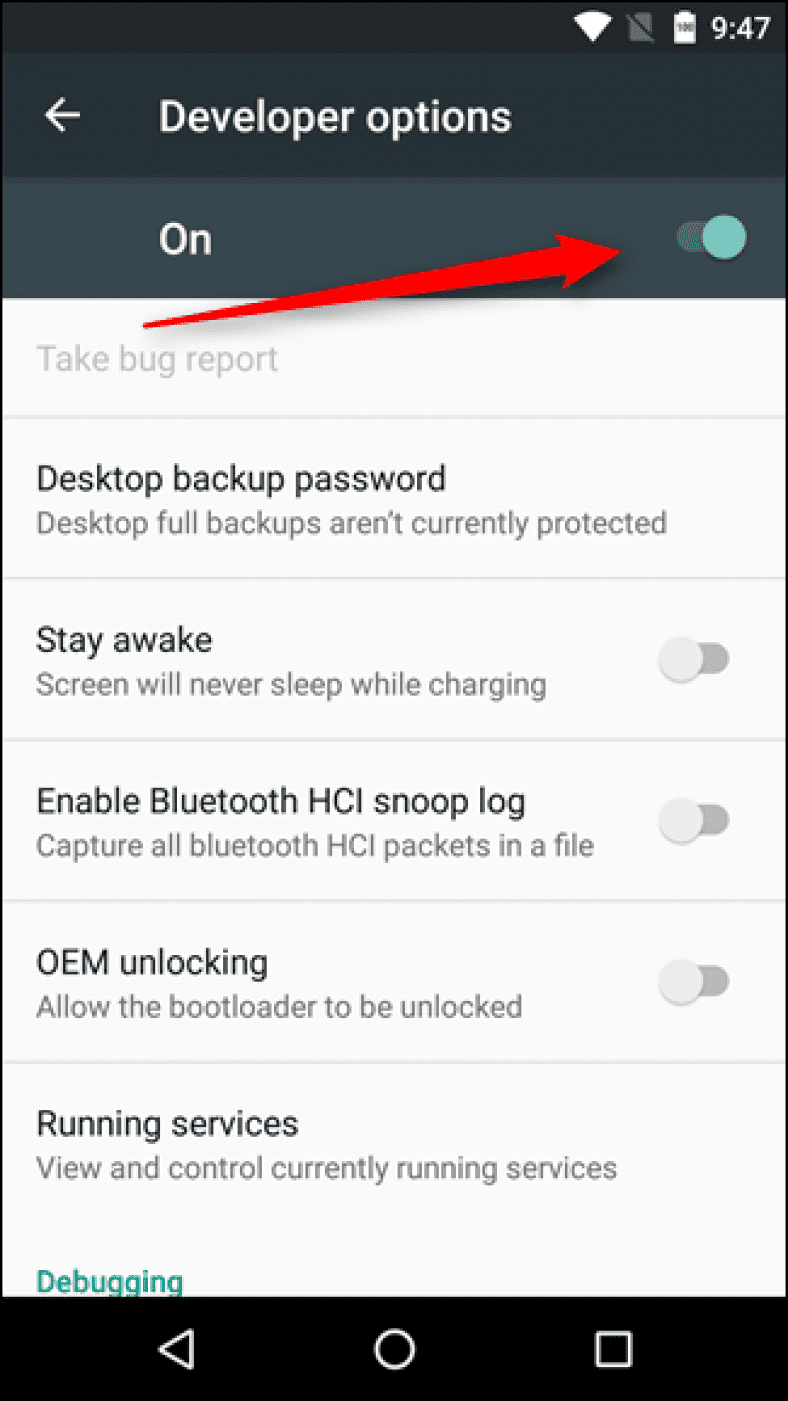Open Running services

click(x=394, y=1144)
